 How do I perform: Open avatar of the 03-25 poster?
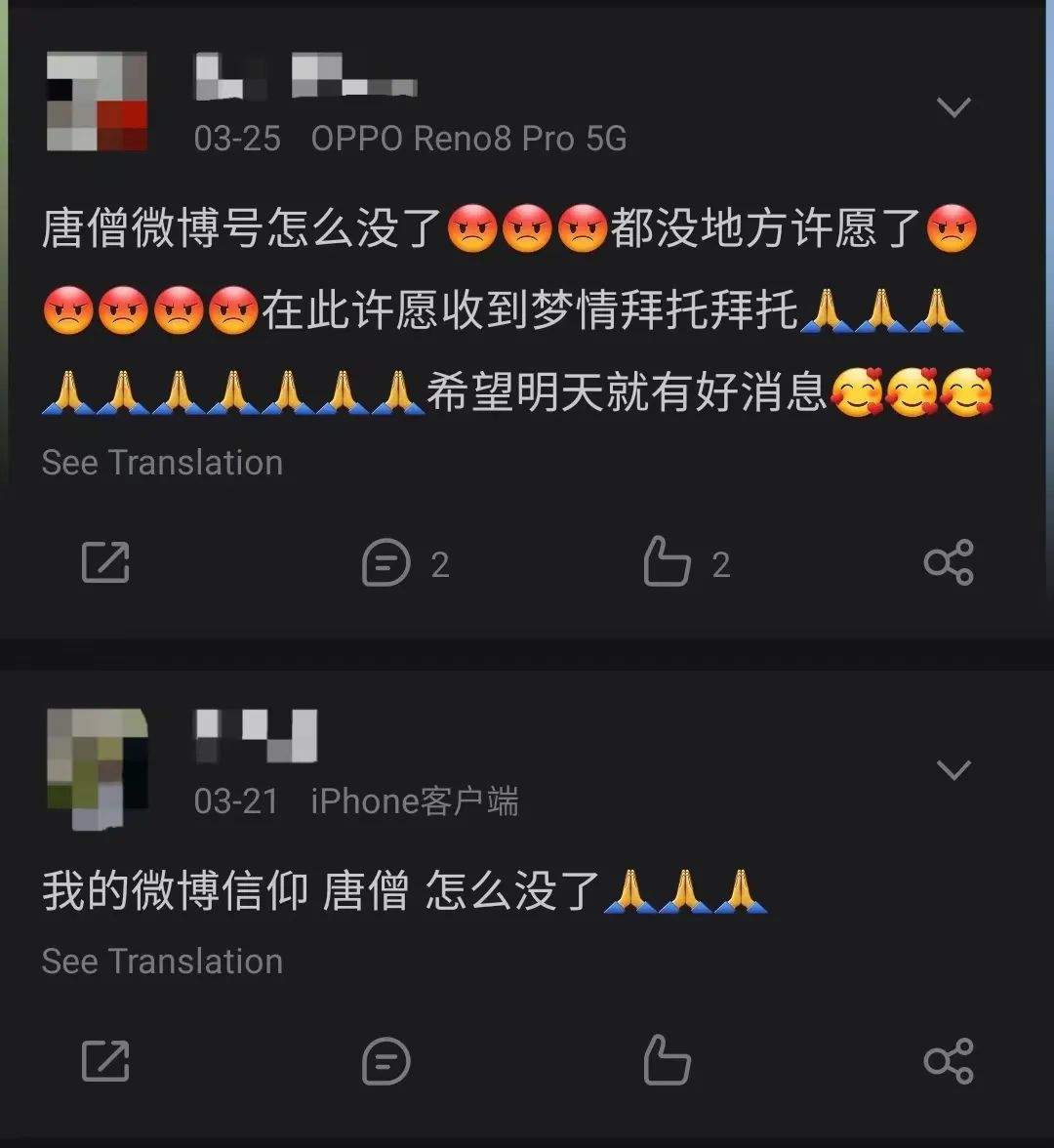point(97,102)
